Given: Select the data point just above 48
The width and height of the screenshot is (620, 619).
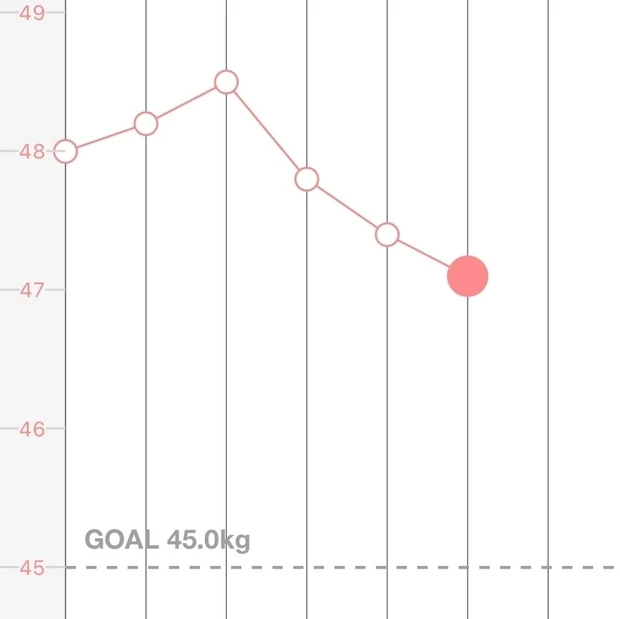Looking at the screenshot, I should point(146,124).
